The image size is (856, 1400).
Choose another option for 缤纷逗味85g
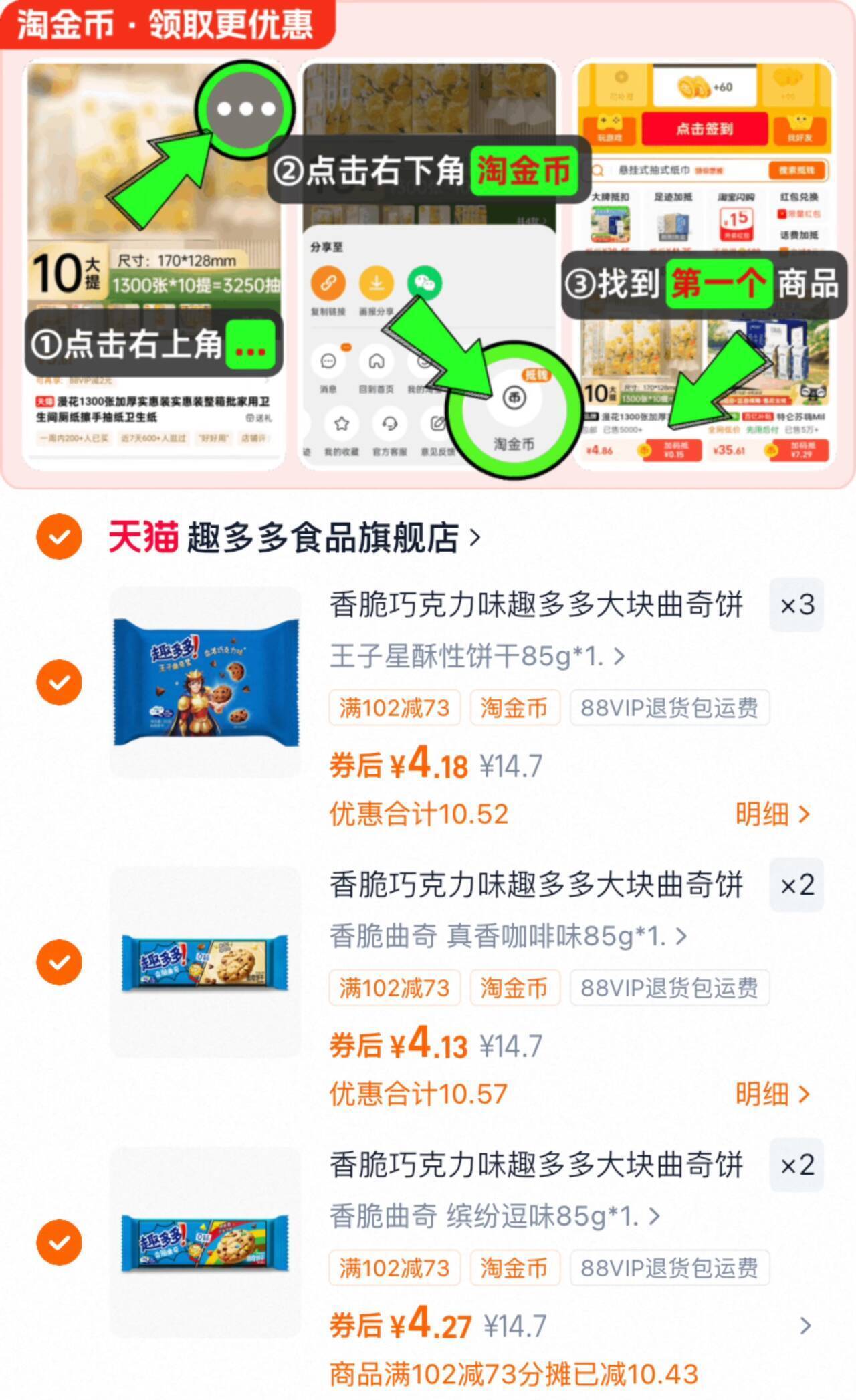494,1216
